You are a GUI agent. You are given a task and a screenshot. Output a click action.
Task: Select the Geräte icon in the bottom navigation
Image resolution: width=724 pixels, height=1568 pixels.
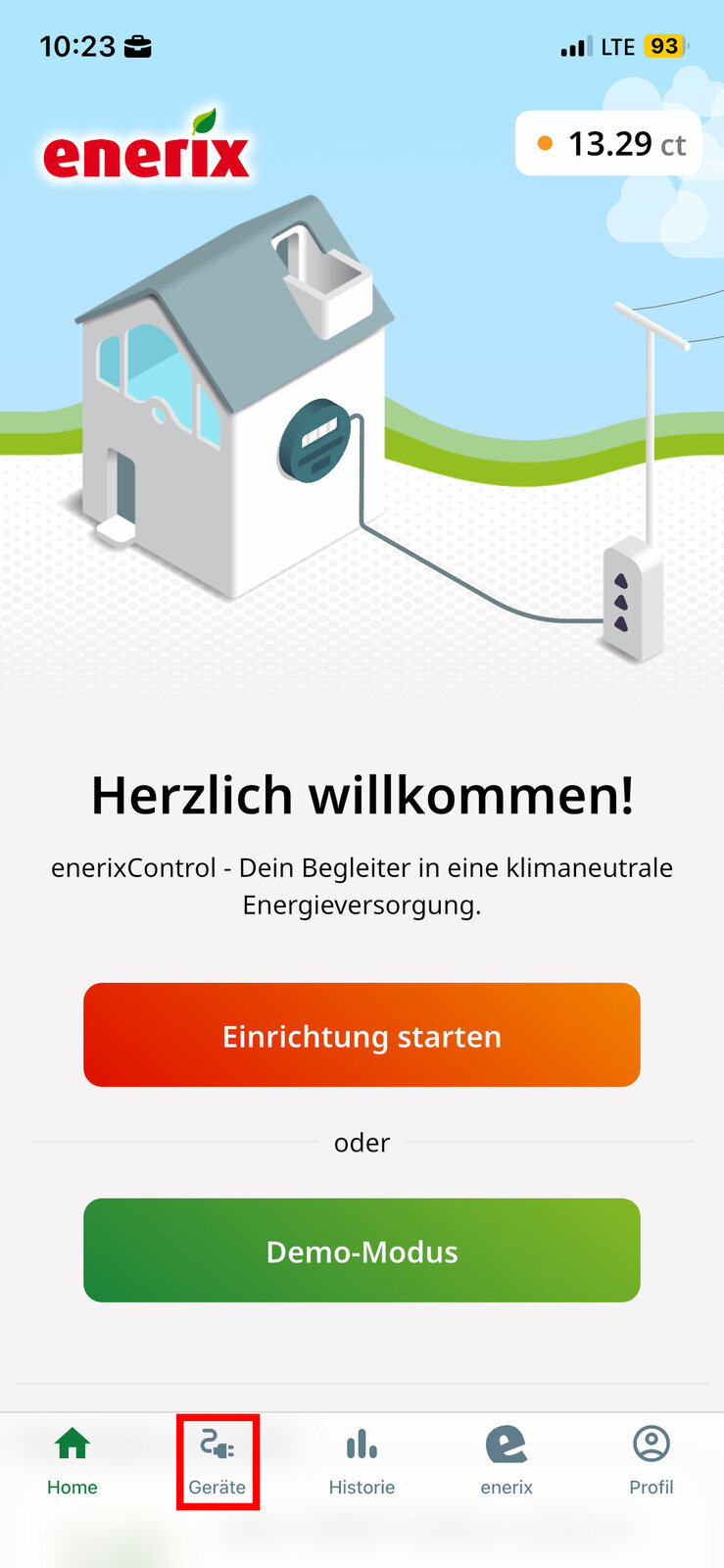tap(217, 1444)
